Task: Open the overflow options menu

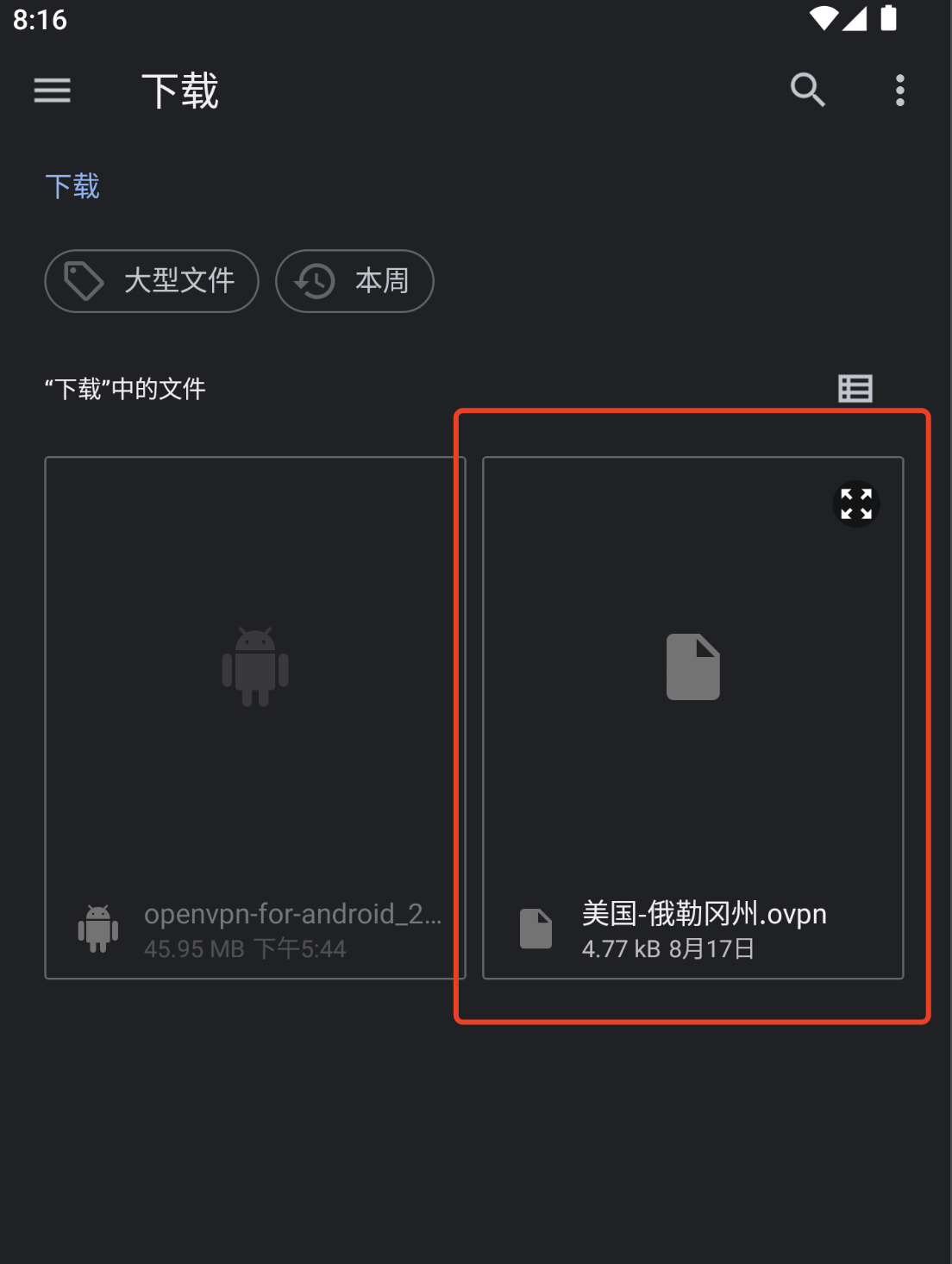Action: [899, 90]
